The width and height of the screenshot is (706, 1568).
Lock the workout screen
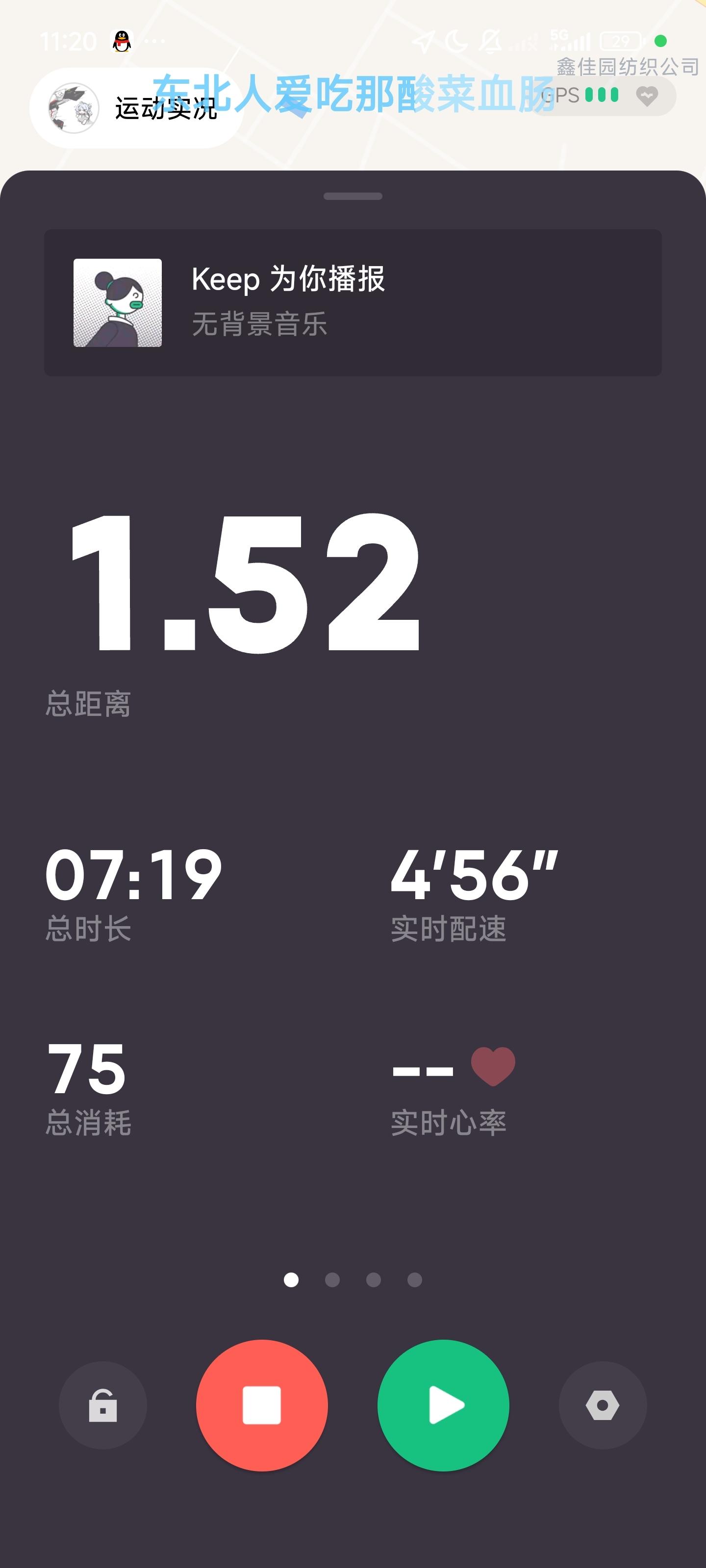coord(103,1405)
